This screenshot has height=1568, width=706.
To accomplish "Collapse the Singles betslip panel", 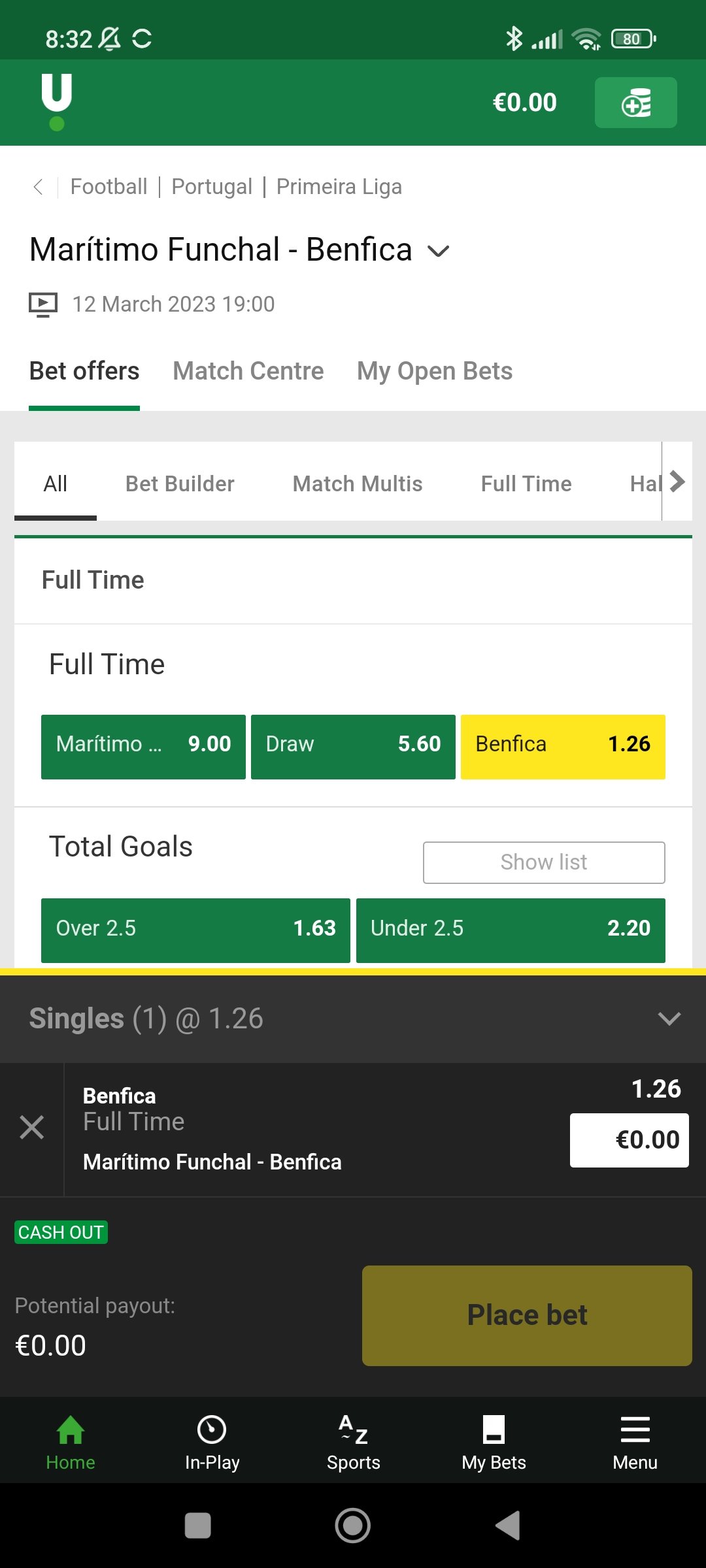I will tap(669, 1019).
